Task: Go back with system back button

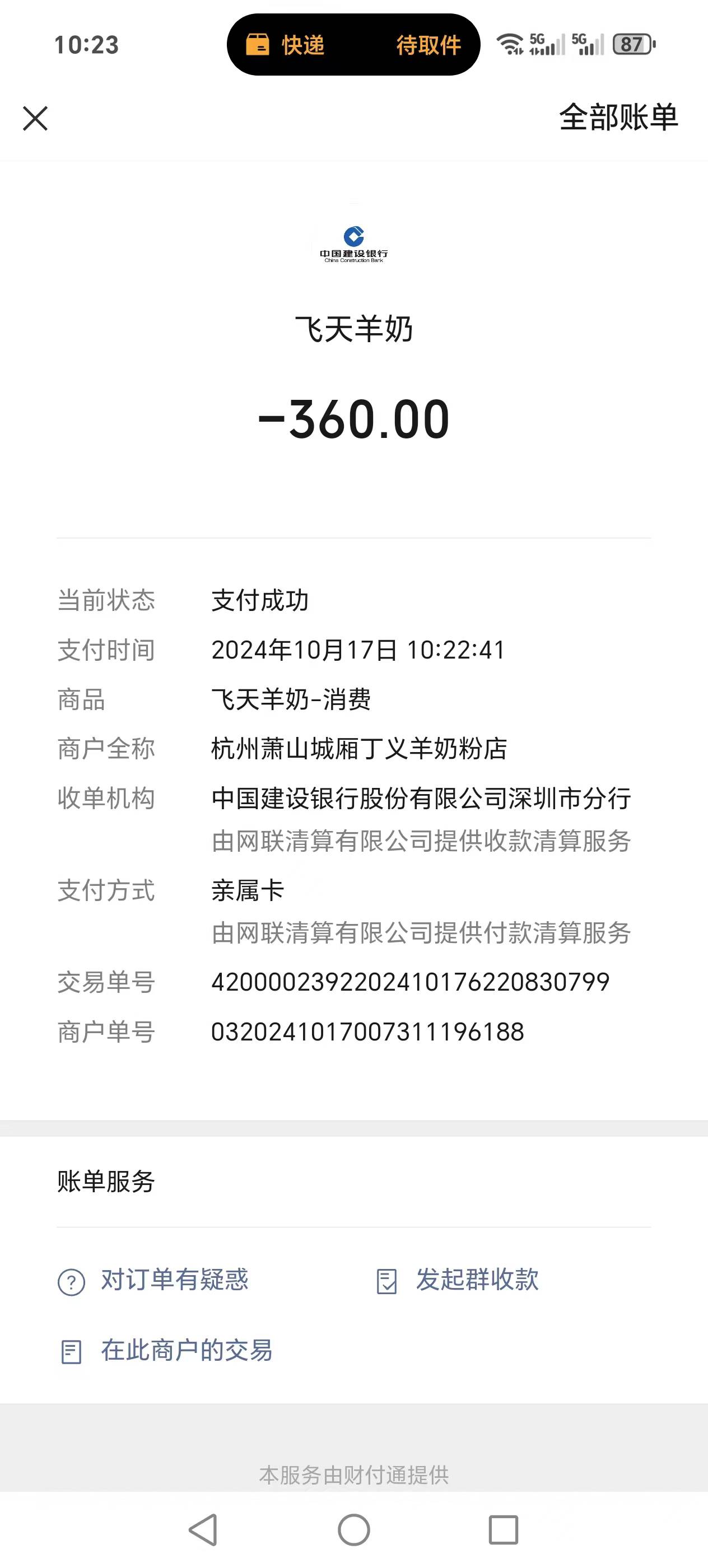Action: click(203, 1530)
